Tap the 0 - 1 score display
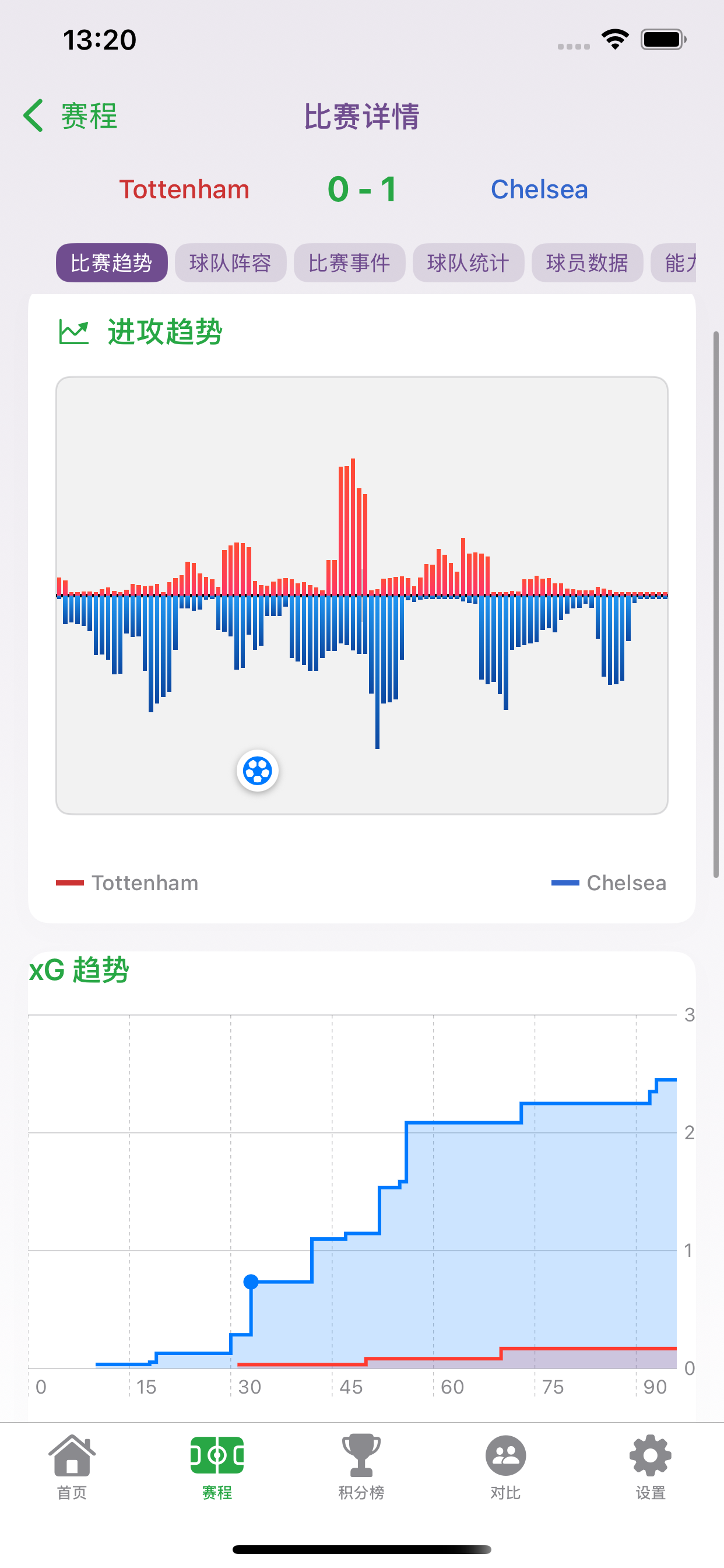 tap(361, 190)
